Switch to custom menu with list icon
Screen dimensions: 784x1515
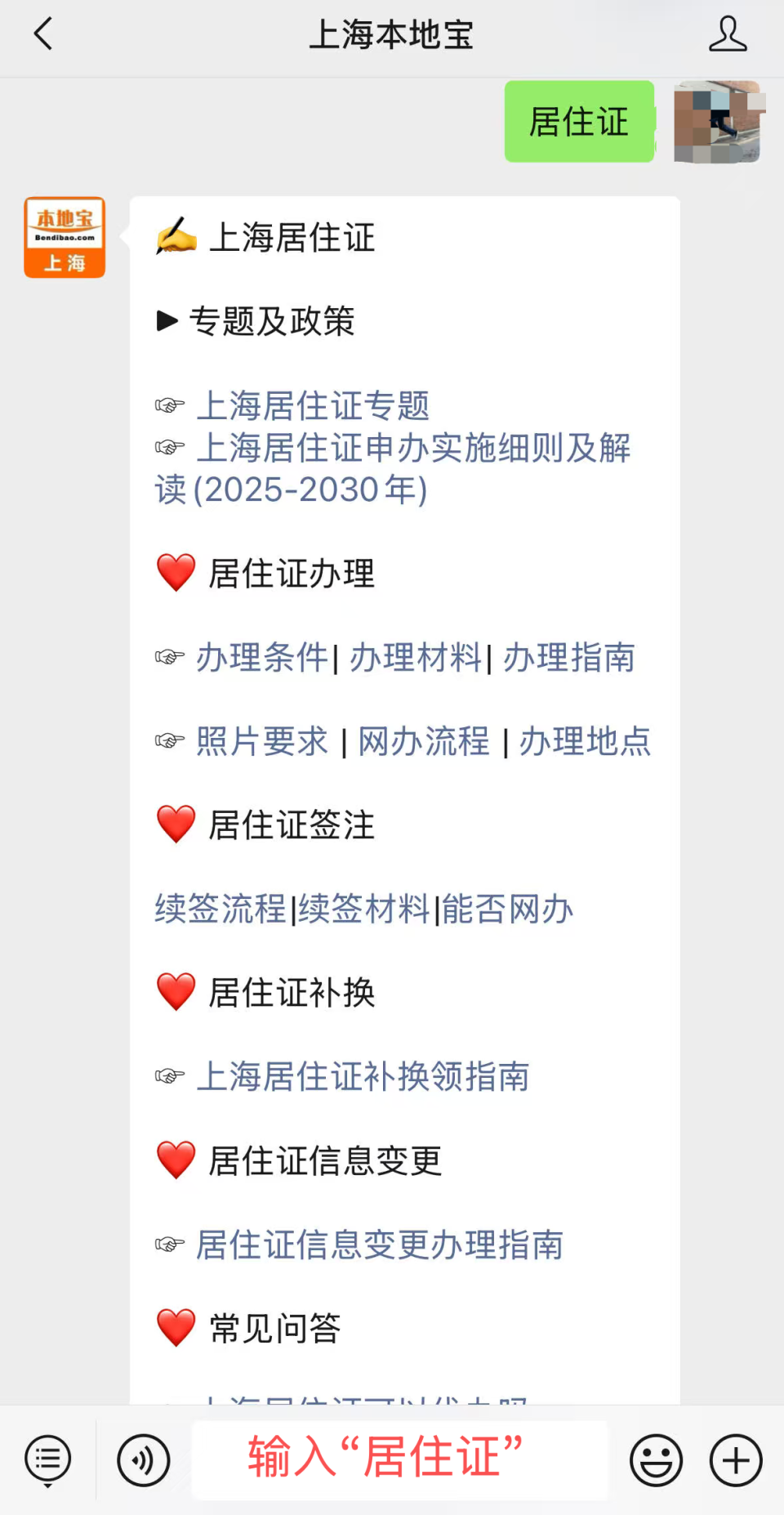[47, 1459]
